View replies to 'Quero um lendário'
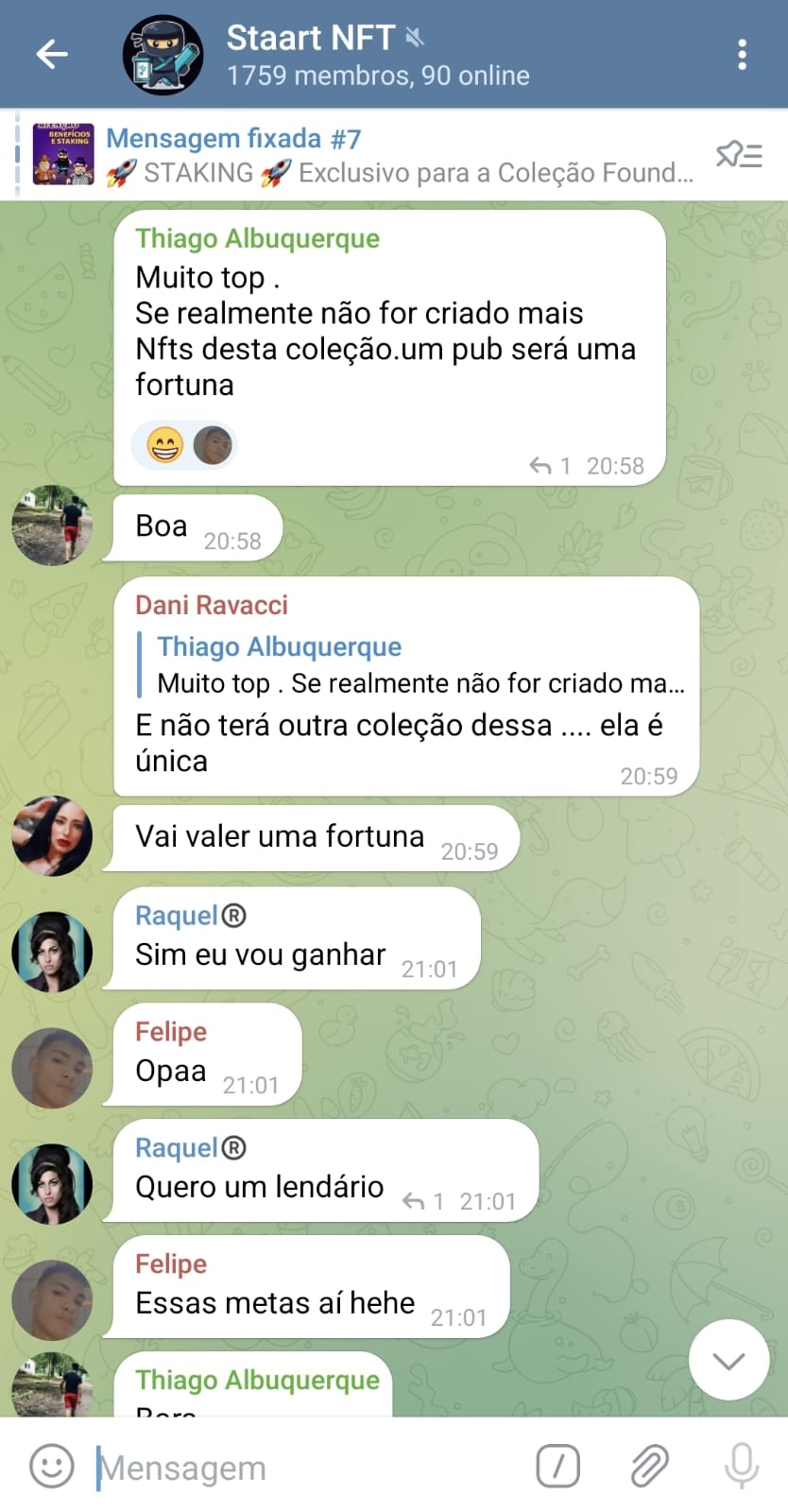The width and height of the screenshot is (788, 1512). click(422, 1201)
